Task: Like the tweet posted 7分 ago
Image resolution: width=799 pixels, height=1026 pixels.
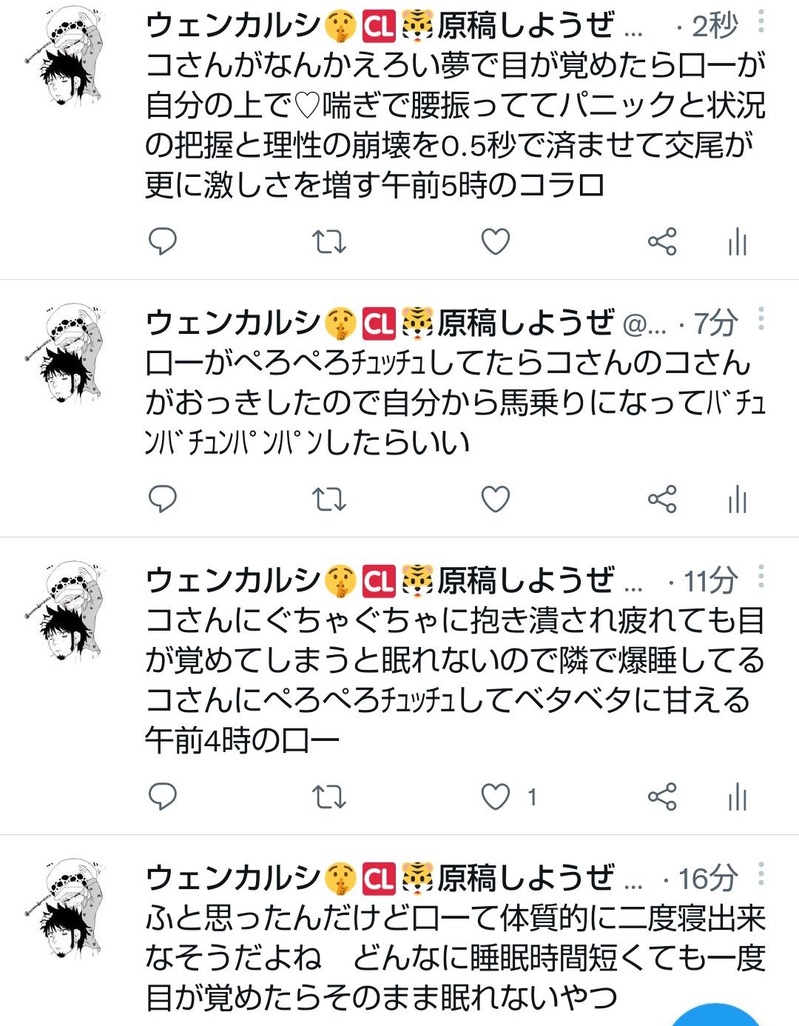Action: pos(495,498)
